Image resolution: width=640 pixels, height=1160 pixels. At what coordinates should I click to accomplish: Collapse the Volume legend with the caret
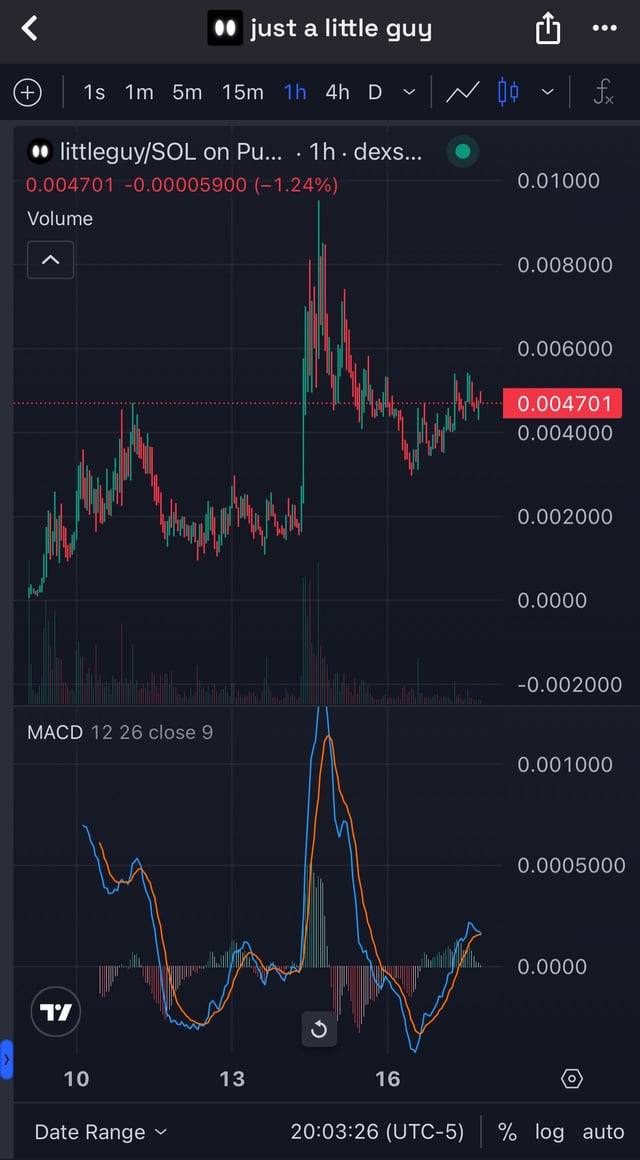tap(50, 260)
